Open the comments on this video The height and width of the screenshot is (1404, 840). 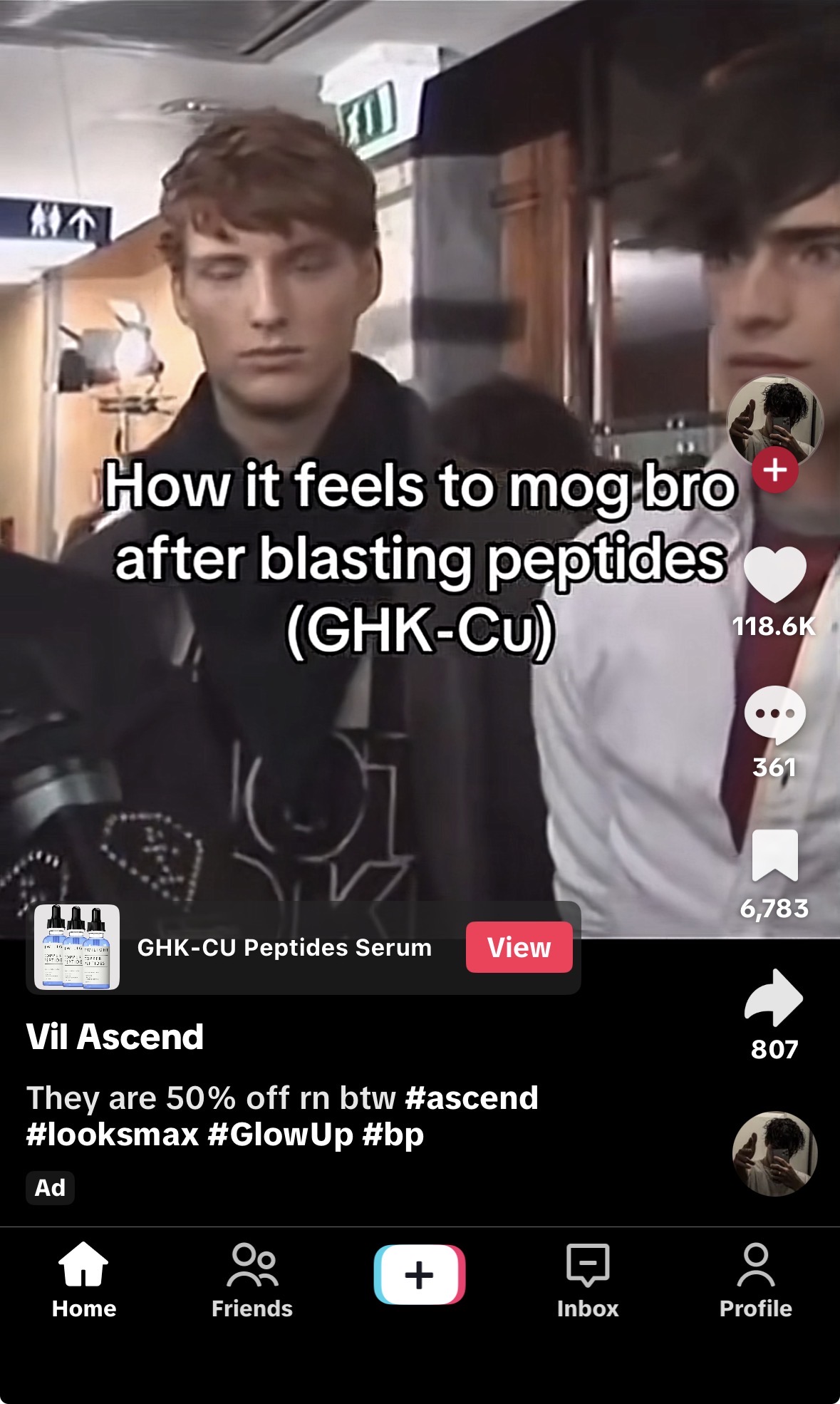point(774,714)
